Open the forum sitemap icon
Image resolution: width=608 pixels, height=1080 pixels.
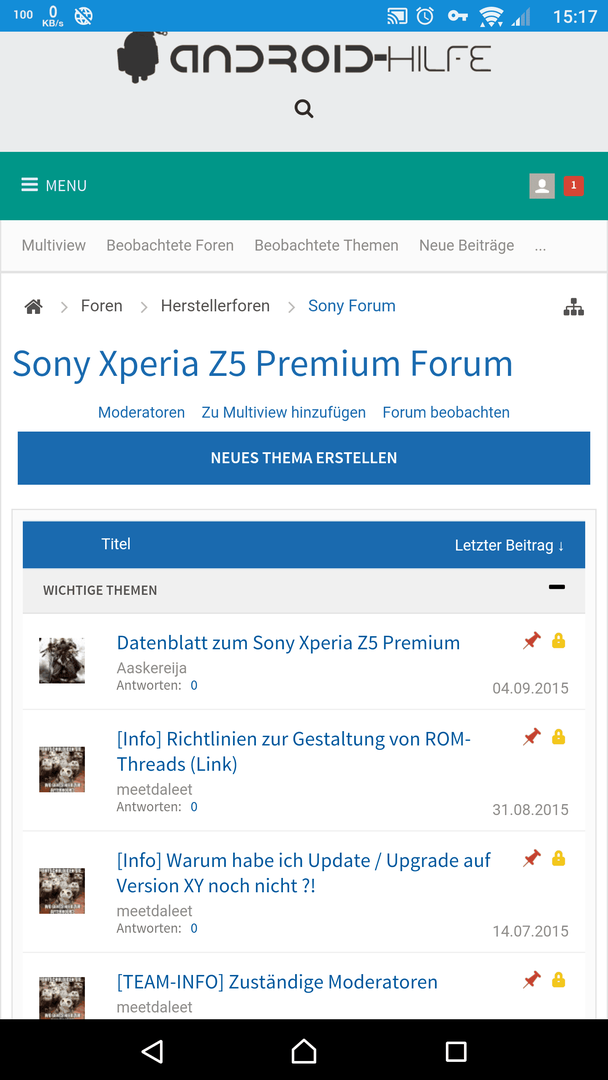point(574,307)
